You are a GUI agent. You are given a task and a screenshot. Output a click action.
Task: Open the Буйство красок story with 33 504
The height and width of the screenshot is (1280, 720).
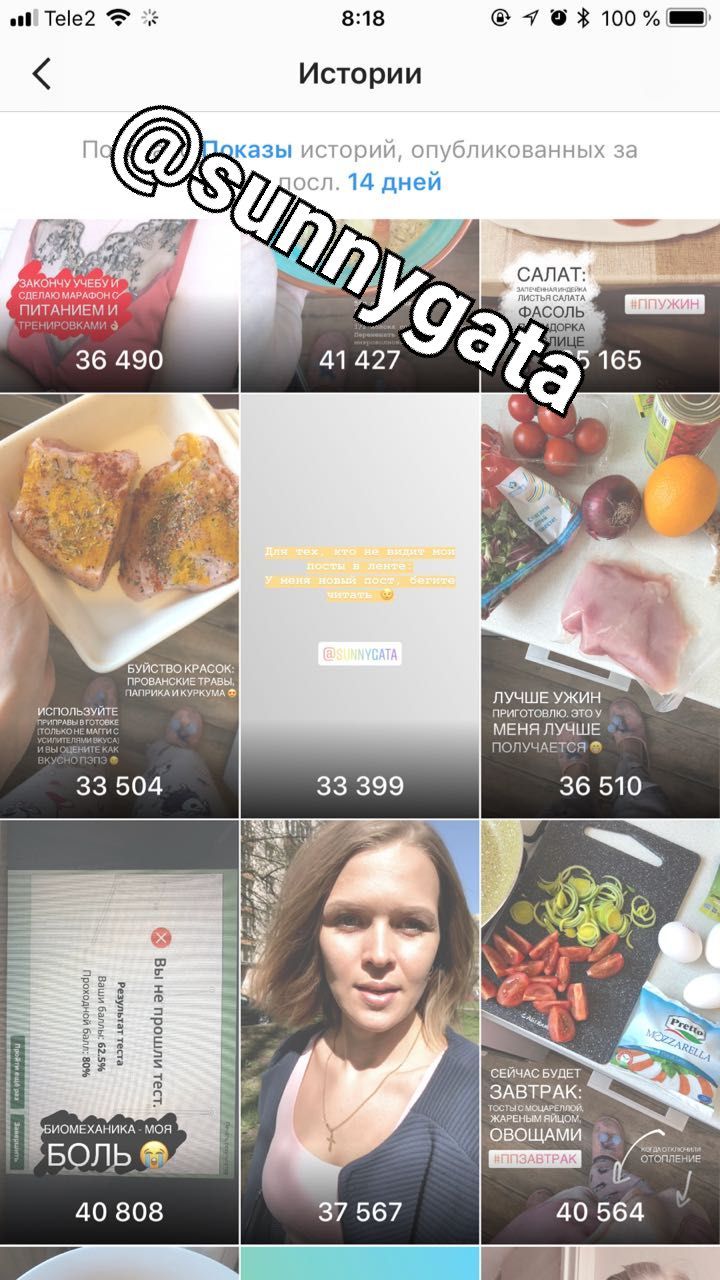[119, 605]
